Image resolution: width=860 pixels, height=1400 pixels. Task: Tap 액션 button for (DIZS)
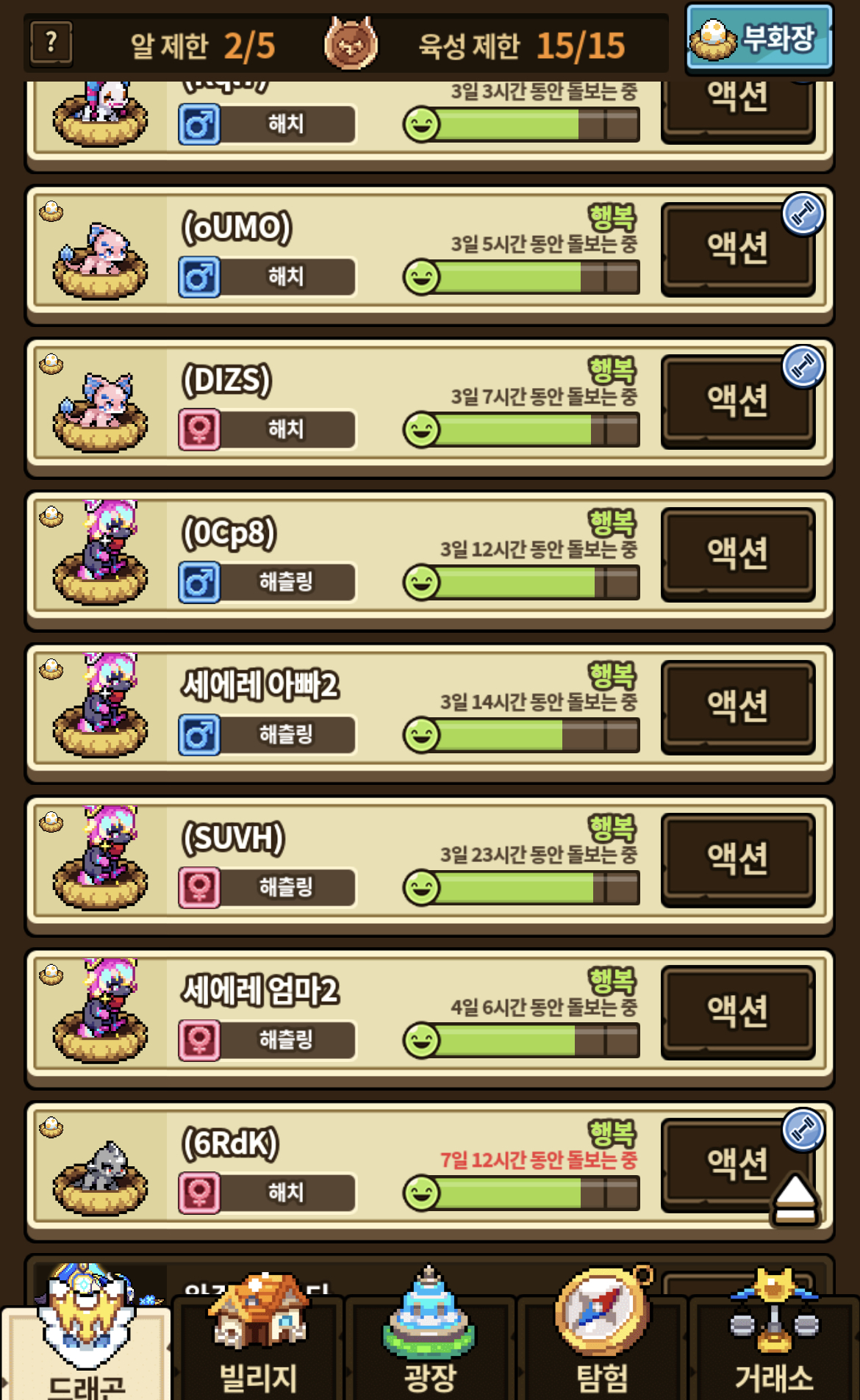(x=737, y=401)
